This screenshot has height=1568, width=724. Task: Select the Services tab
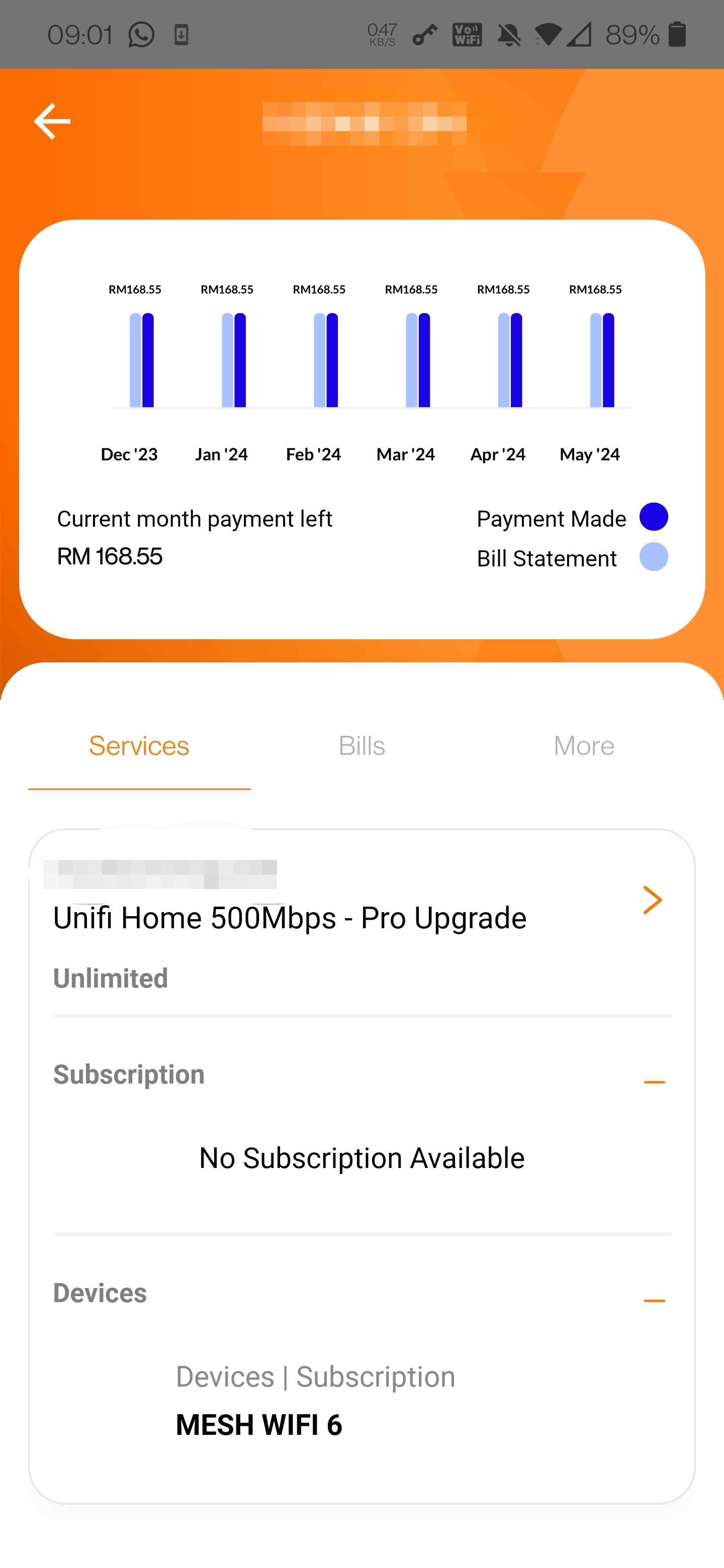click(x=139, y=746)
